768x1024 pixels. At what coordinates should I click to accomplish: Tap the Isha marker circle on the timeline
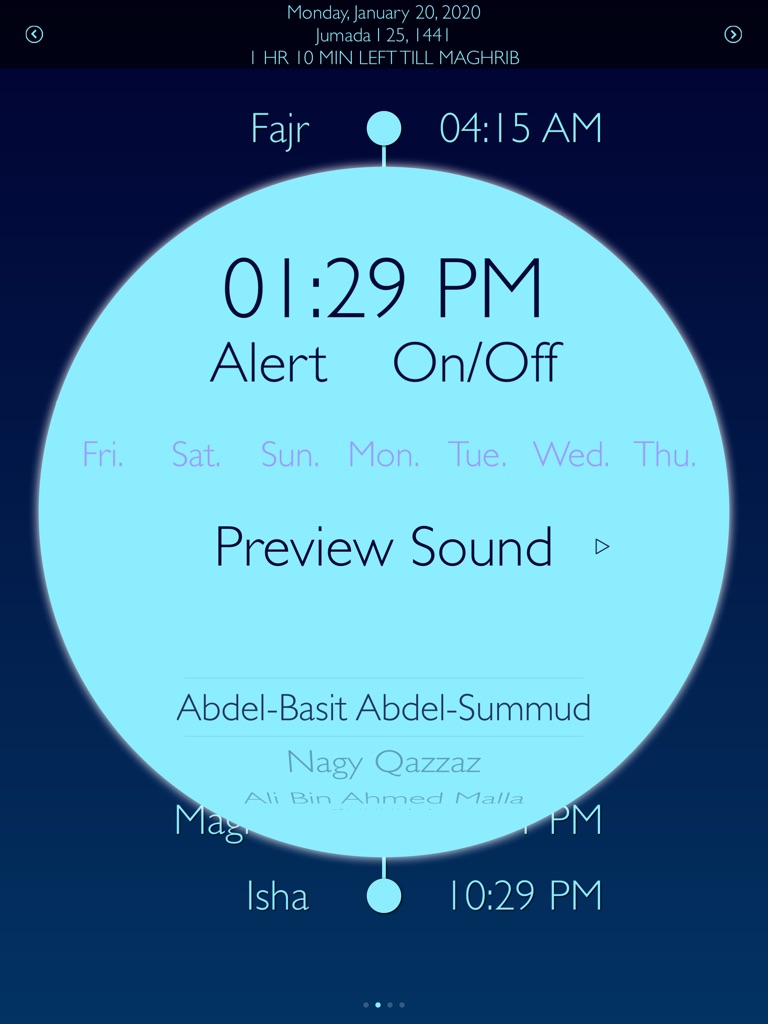[x=384, y=895]
